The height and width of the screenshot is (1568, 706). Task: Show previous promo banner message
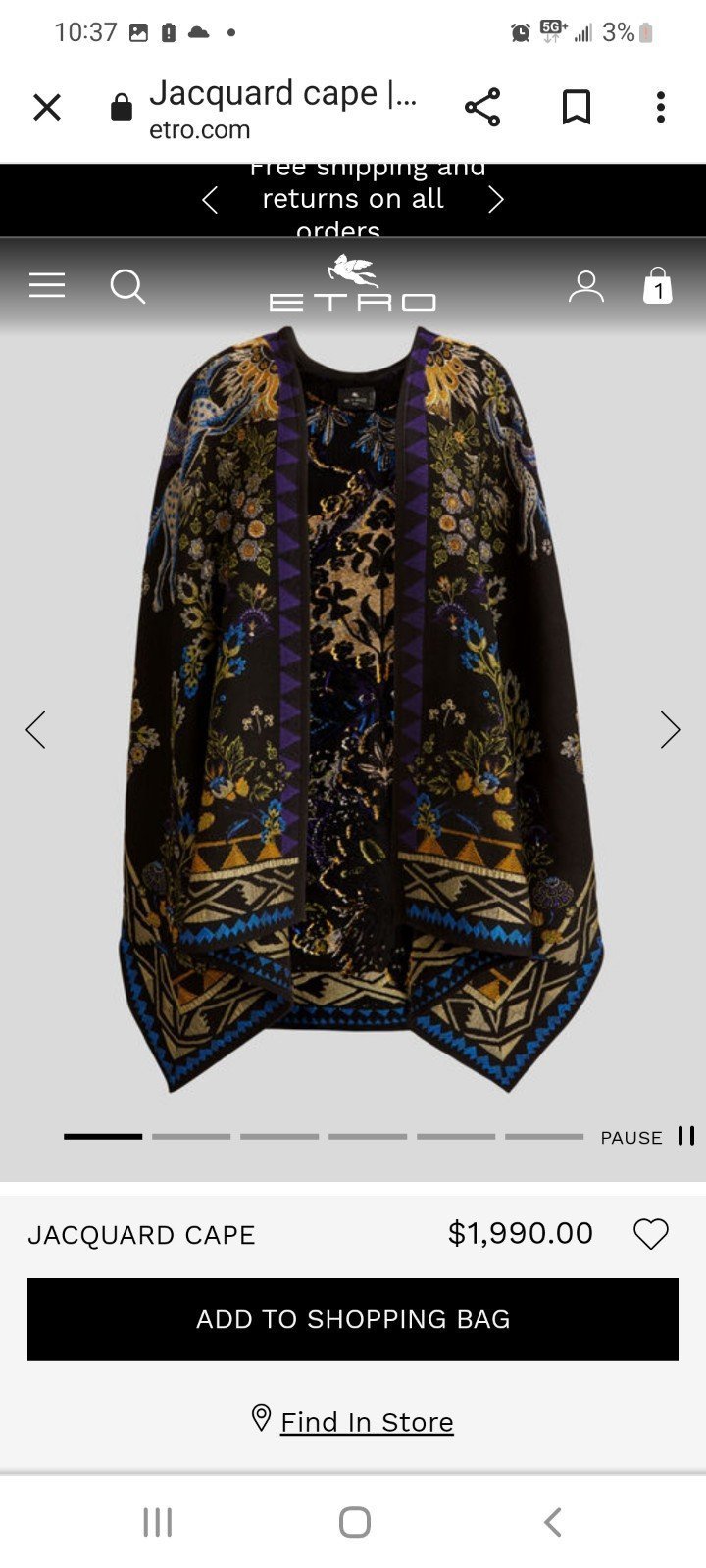click(x=209, y=200)
